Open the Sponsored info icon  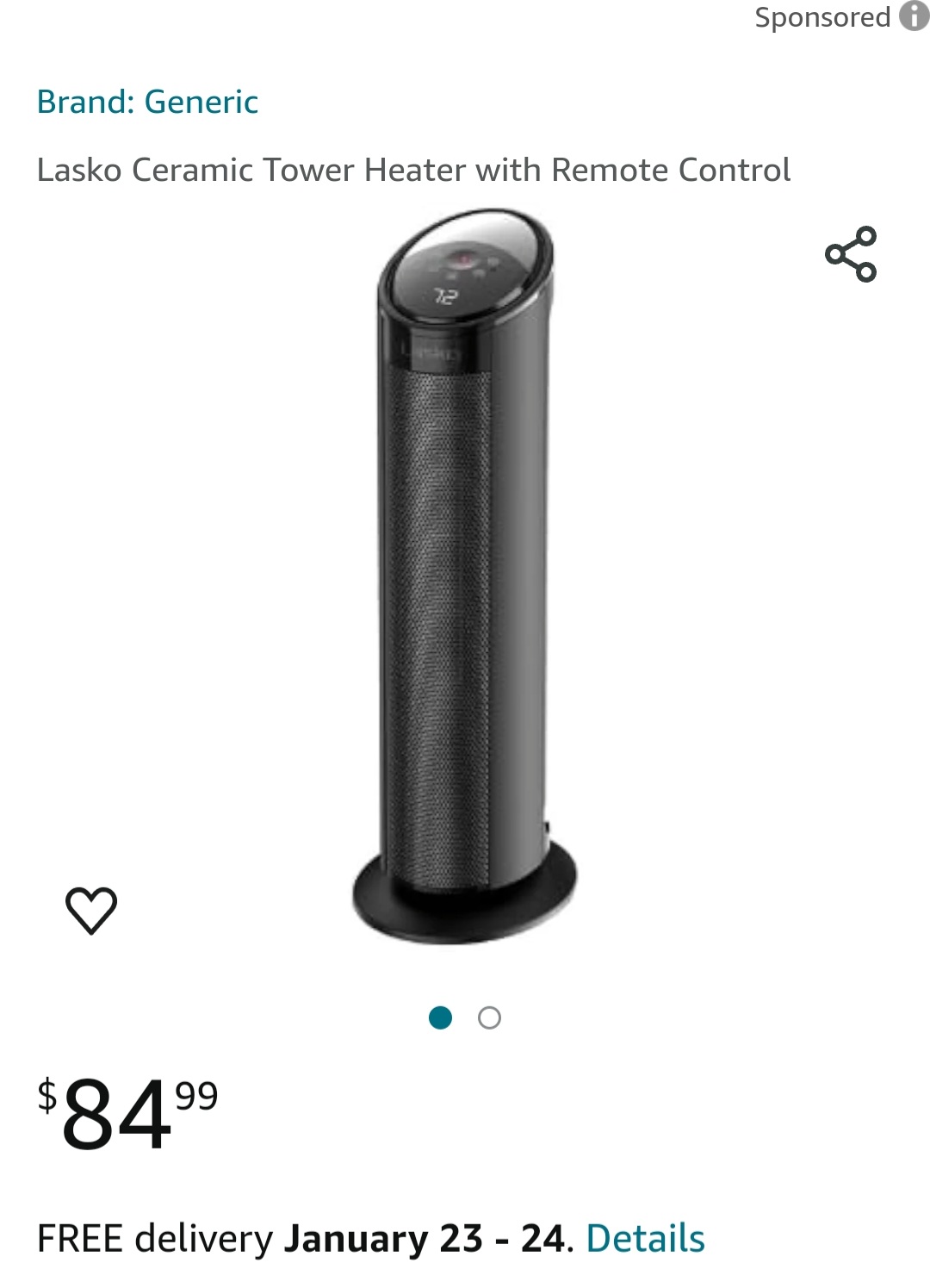[914, 16]
